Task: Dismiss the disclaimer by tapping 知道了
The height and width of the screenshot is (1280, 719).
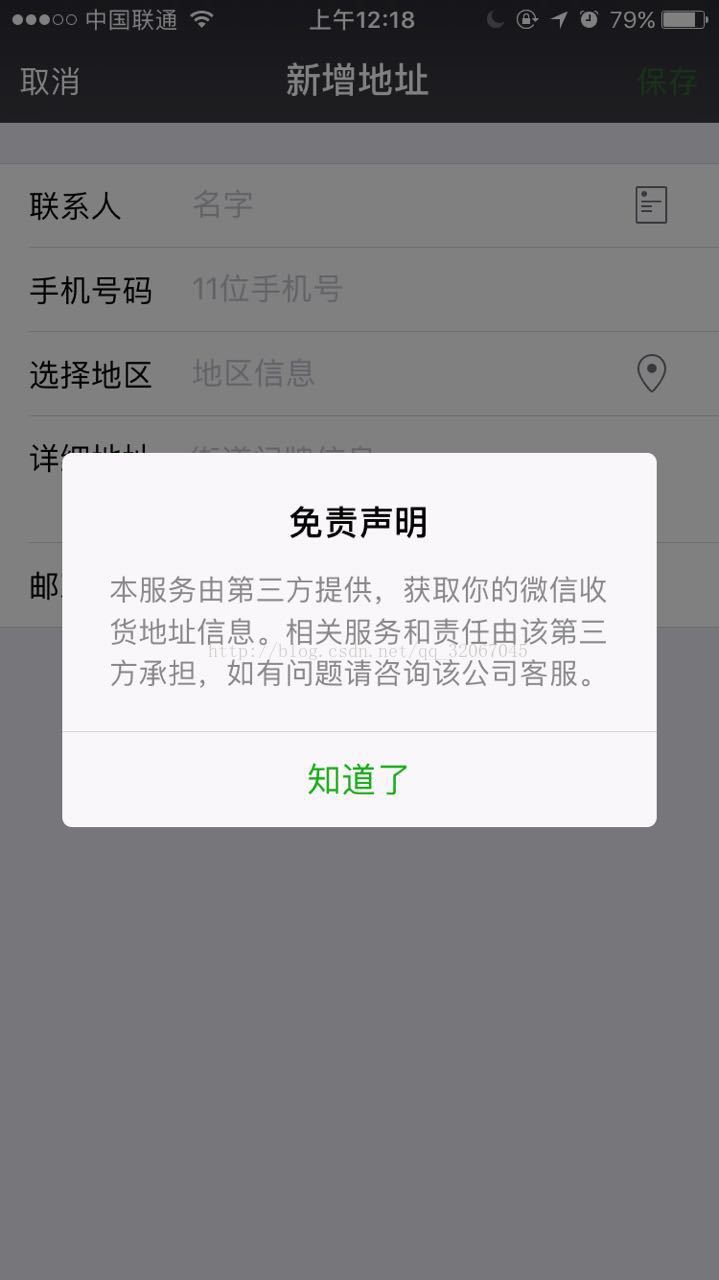Action: tap(359, 779)
